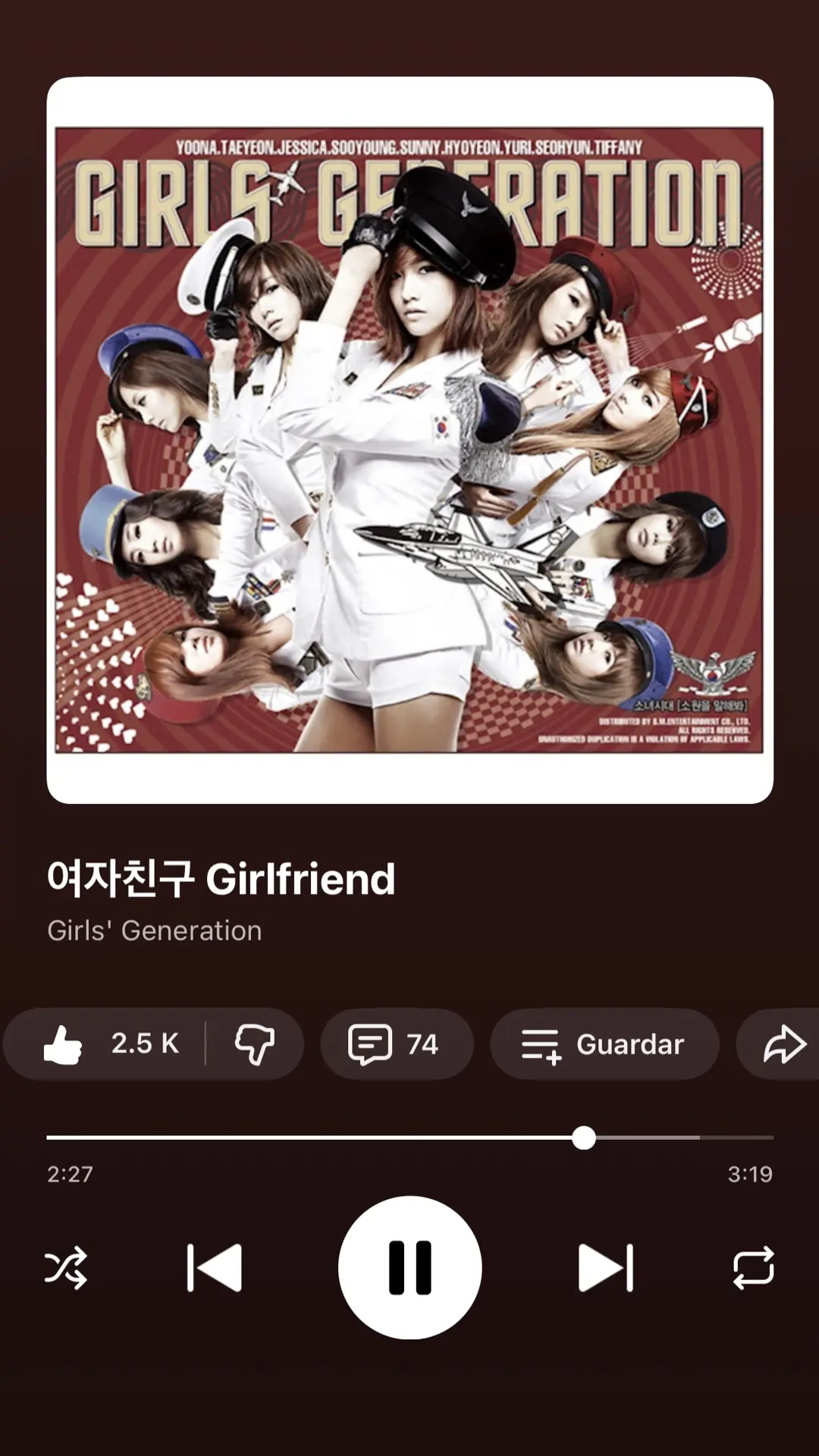Share this song

[x=783, y=1044]
